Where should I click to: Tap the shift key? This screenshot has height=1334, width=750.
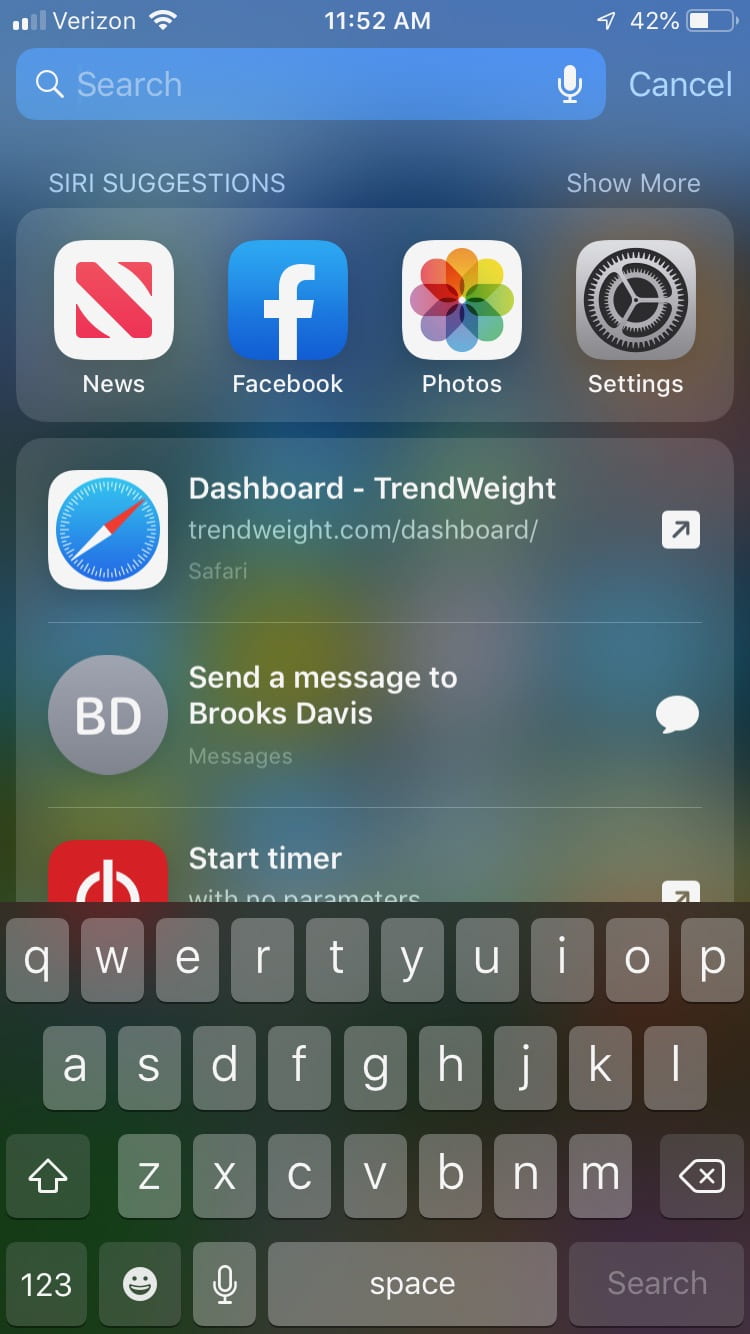click(47, 1177)
